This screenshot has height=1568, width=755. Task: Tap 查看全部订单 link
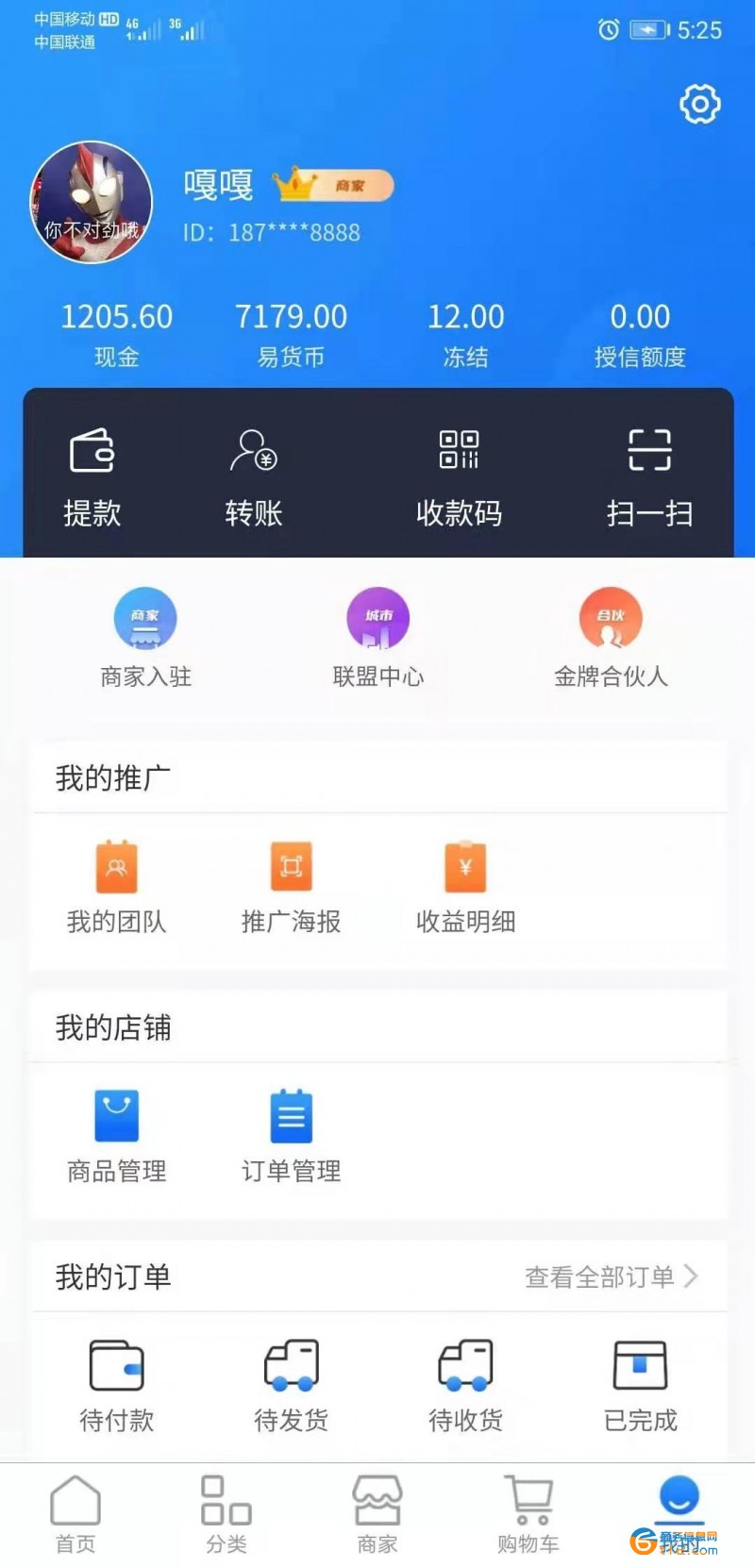tap(610, 1276)
